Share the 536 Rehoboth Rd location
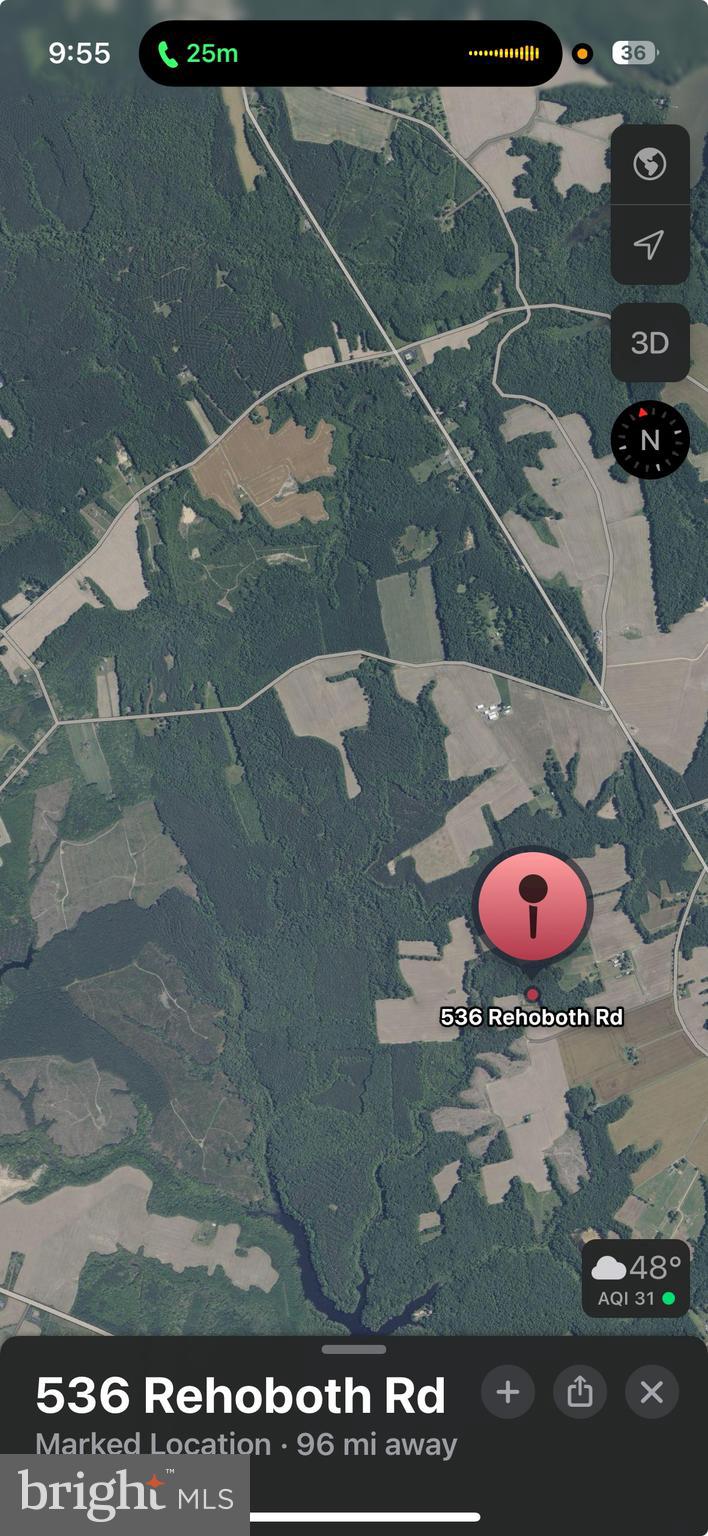The image size is (708, 1536). (580, 1392)
